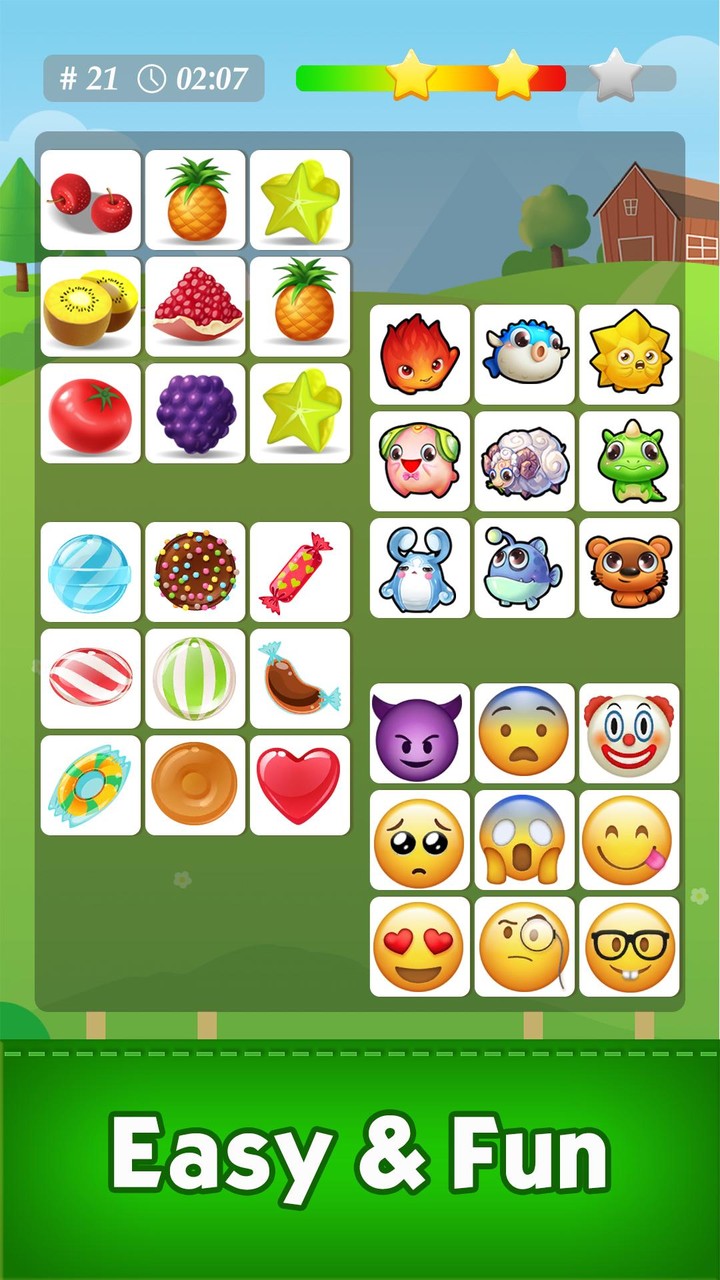
Task: Select the pufferfish monster tile
Action: pyautogui.click(x=524, y=355)
